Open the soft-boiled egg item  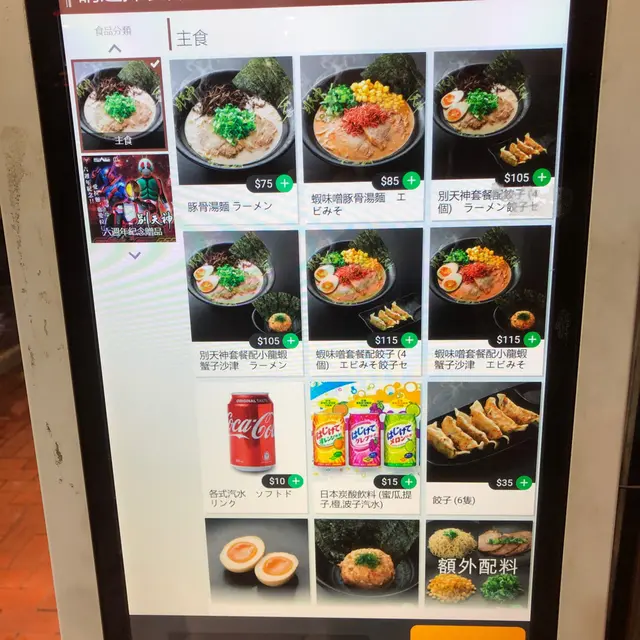tap(258, 565)
